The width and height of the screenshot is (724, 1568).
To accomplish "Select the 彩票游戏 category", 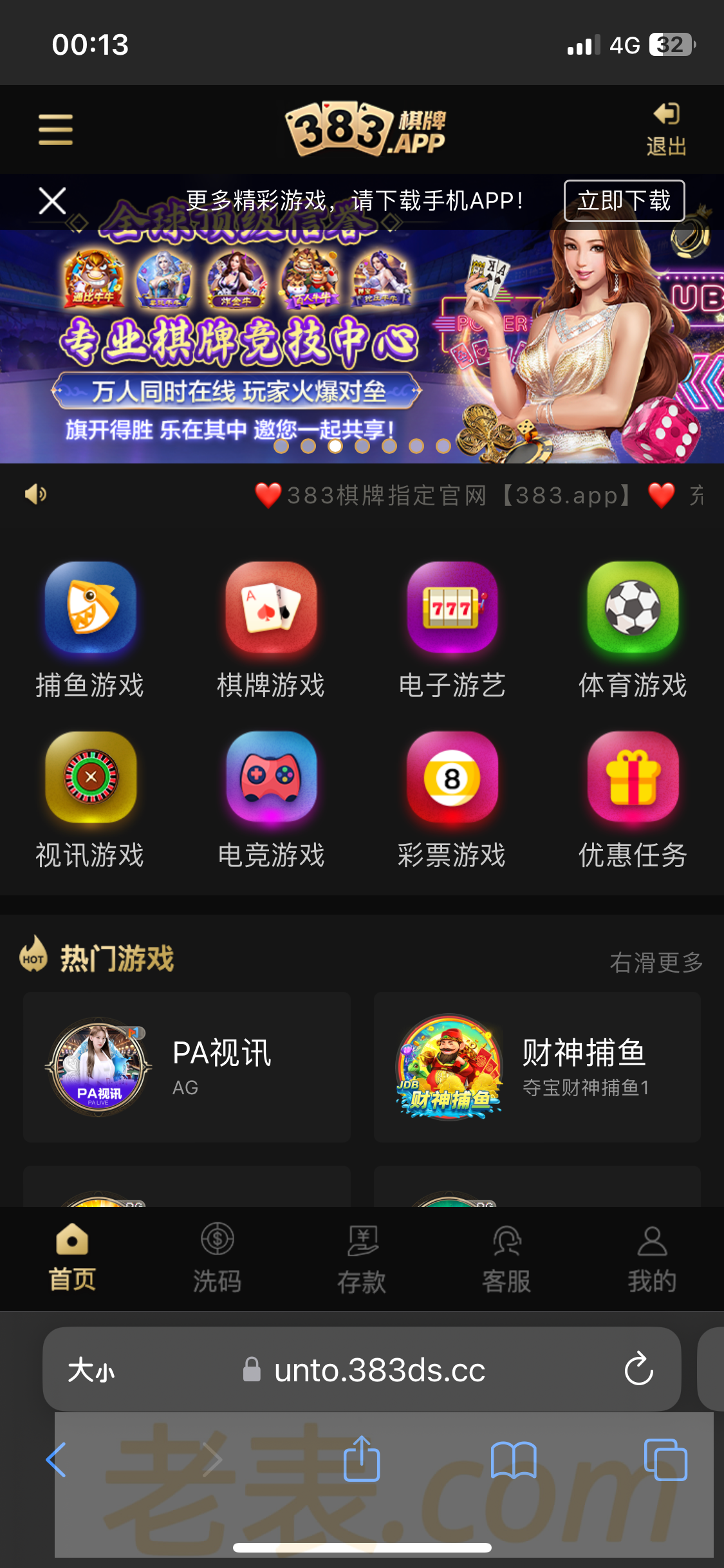I will tap(452, 799).
